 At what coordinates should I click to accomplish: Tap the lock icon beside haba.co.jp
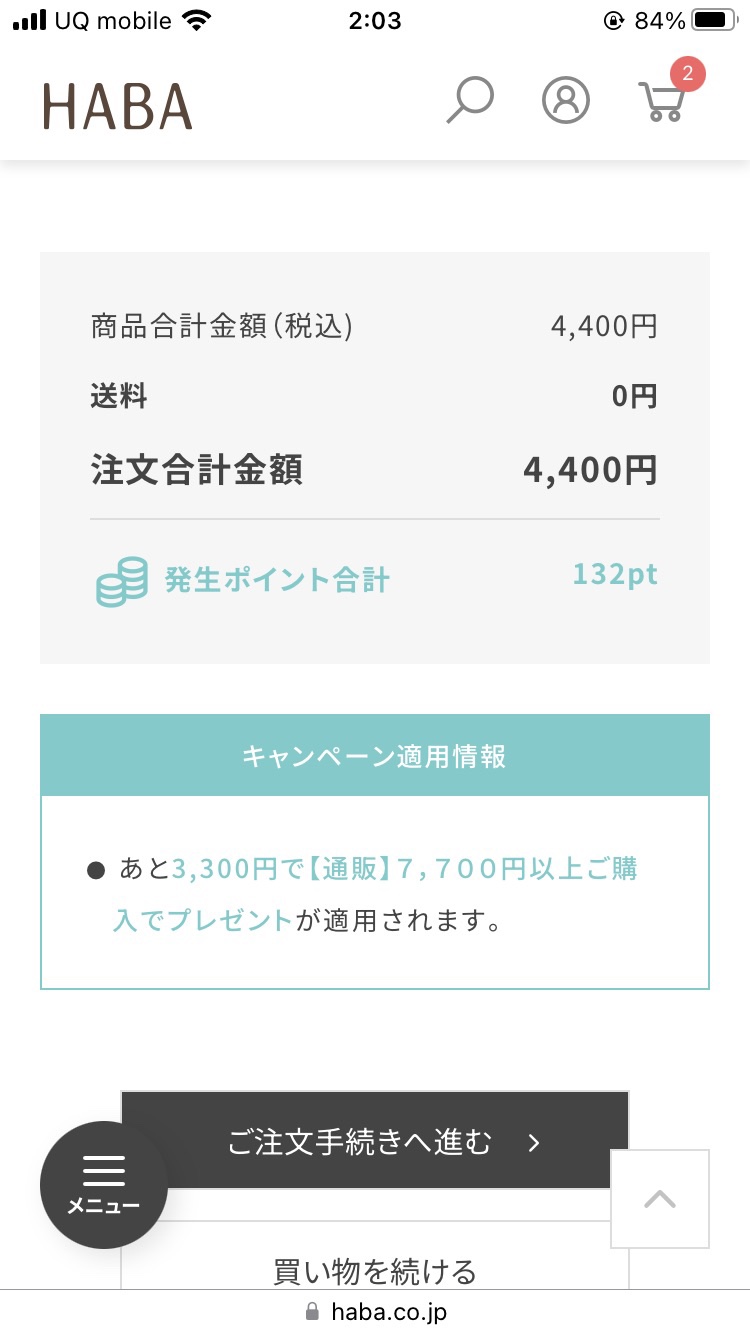click(x=311, y=1311)
